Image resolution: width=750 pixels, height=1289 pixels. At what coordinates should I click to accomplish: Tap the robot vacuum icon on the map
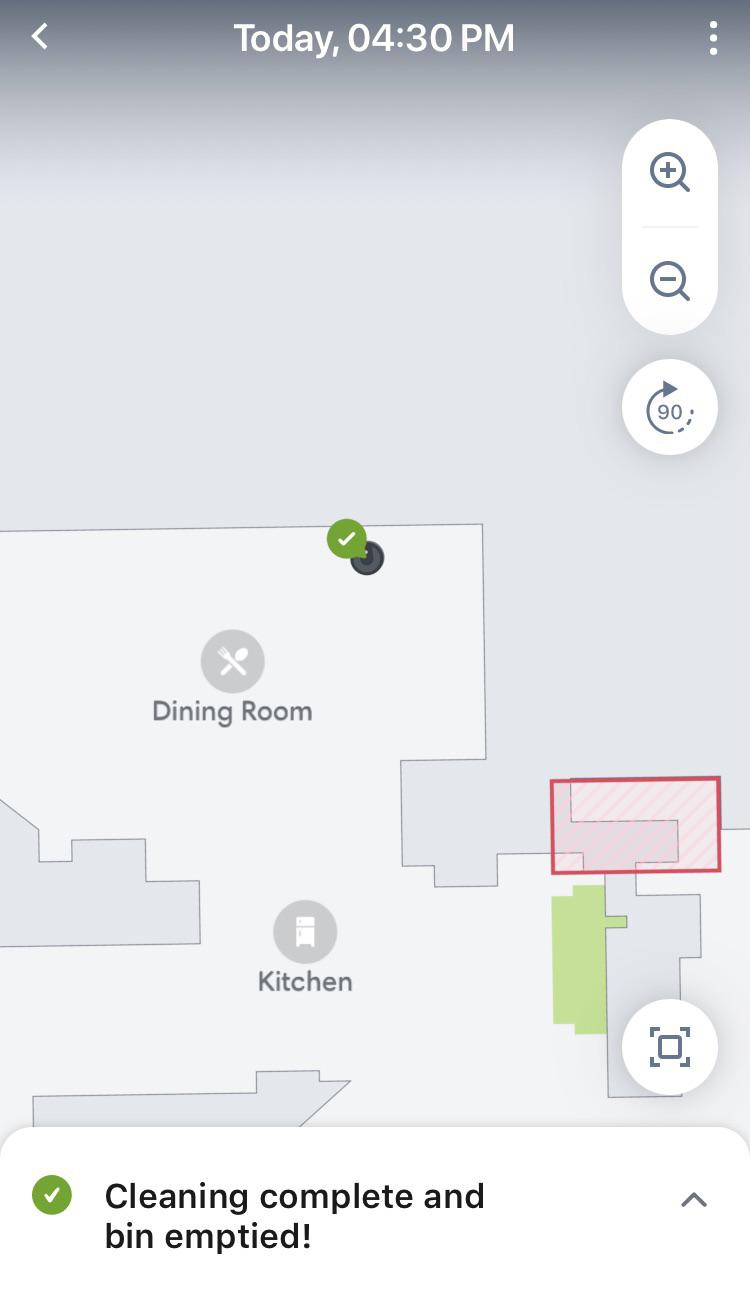coord(366,558)
